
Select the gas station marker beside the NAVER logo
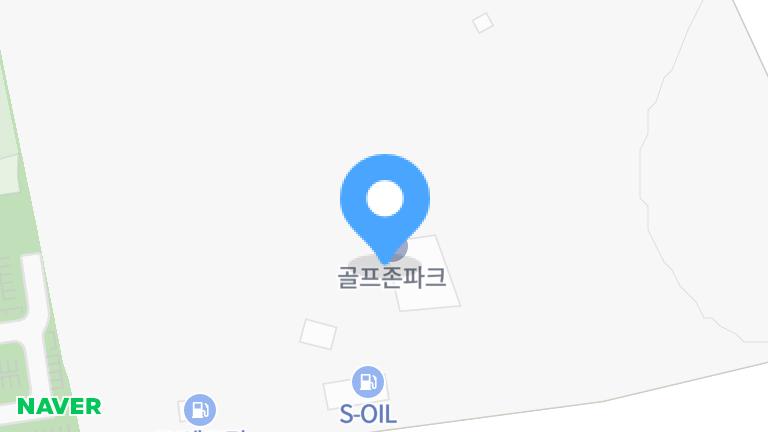(x=200, y=409)
